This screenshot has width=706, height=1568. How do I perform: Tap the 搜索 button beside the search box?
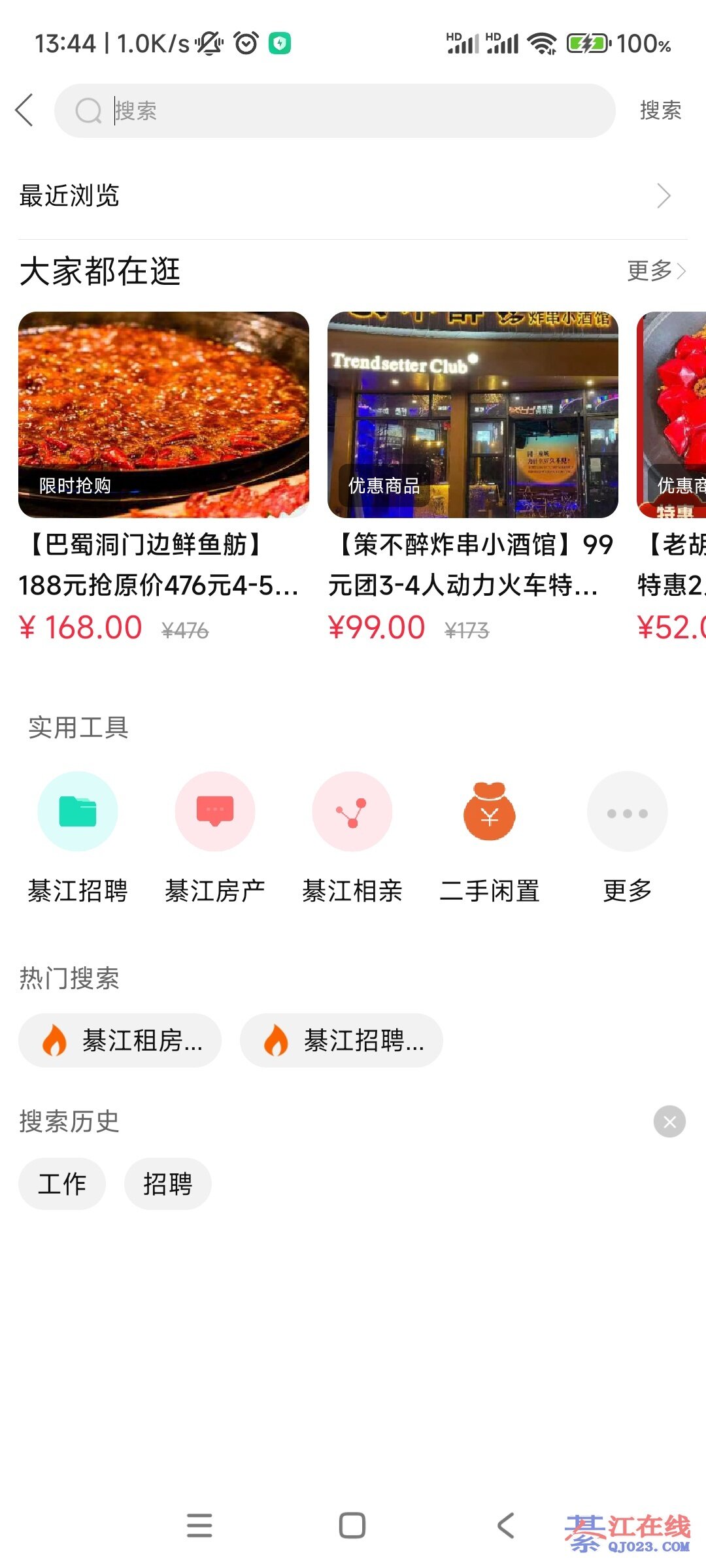tap(660, 110)
